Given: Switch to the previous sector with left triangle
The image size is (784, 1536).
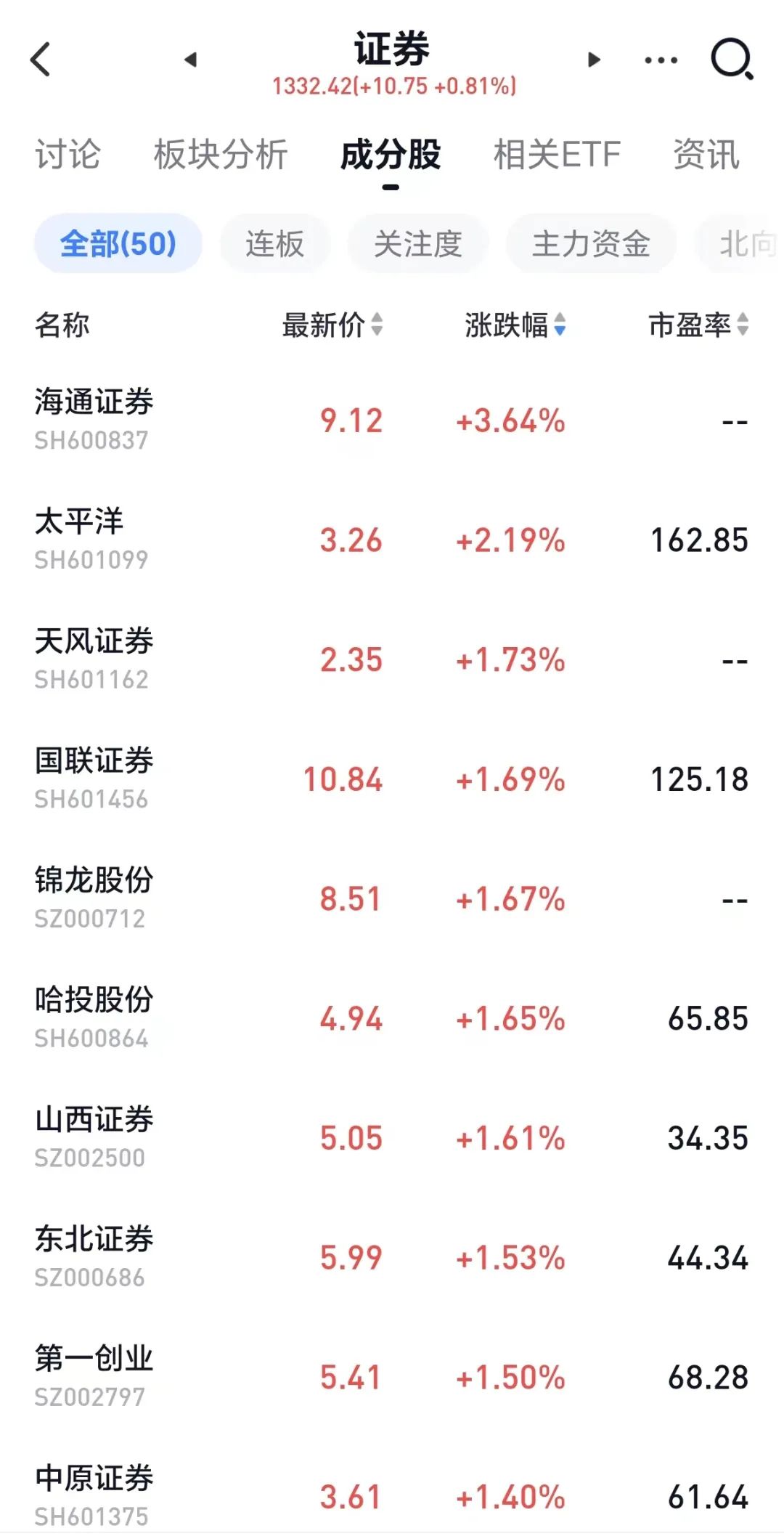Looking at the screenshot, I should [x=190, y=60].
